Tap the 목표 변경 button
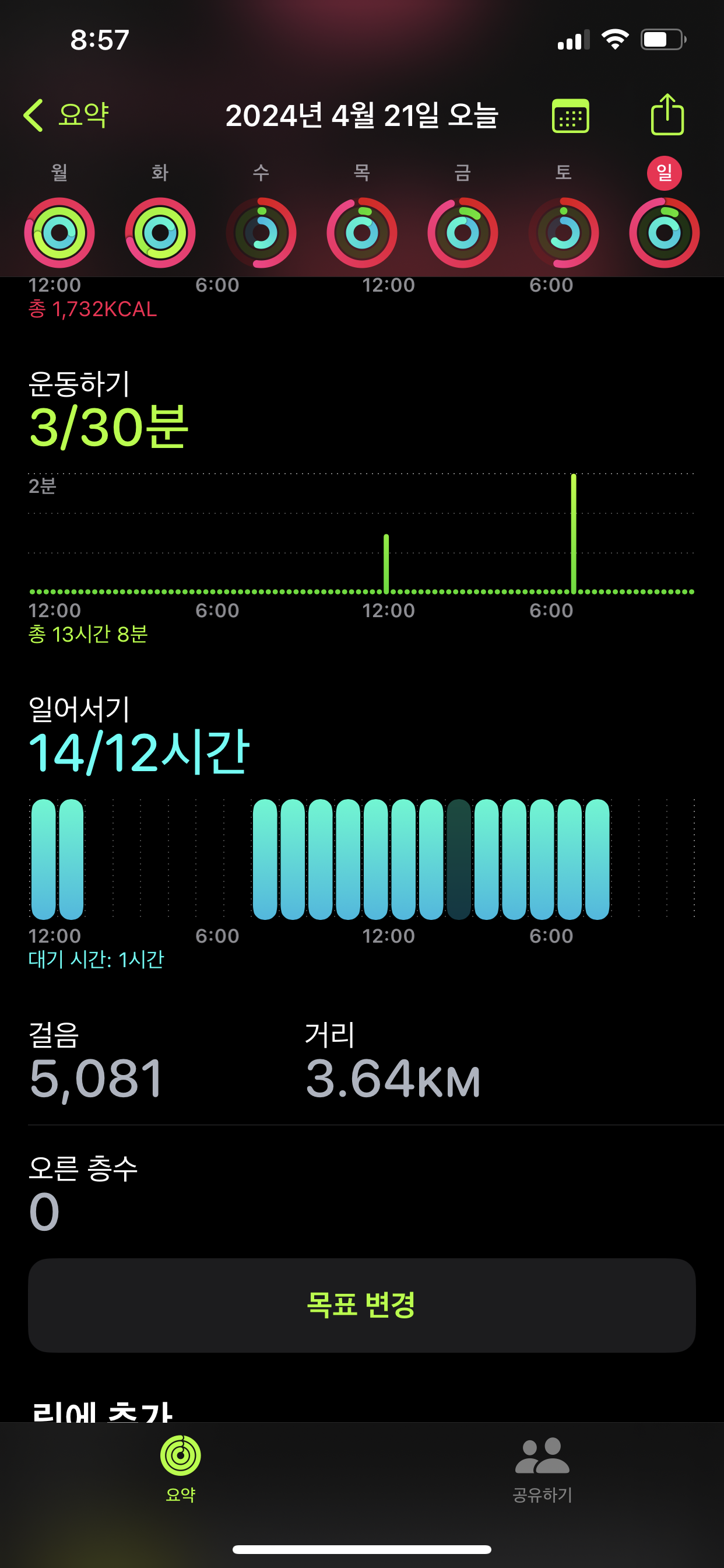Viewport: 724px width, 1568px height. [x=361, y=1305]
